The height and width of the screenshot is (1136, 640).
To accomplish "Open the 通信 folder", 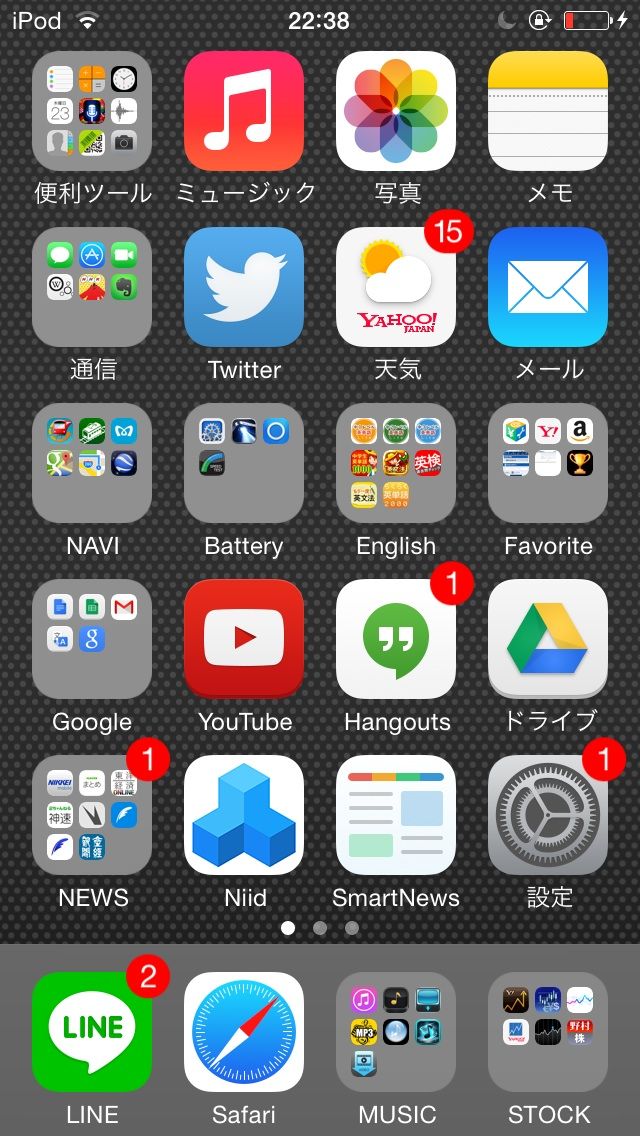I will pos(92,287).
